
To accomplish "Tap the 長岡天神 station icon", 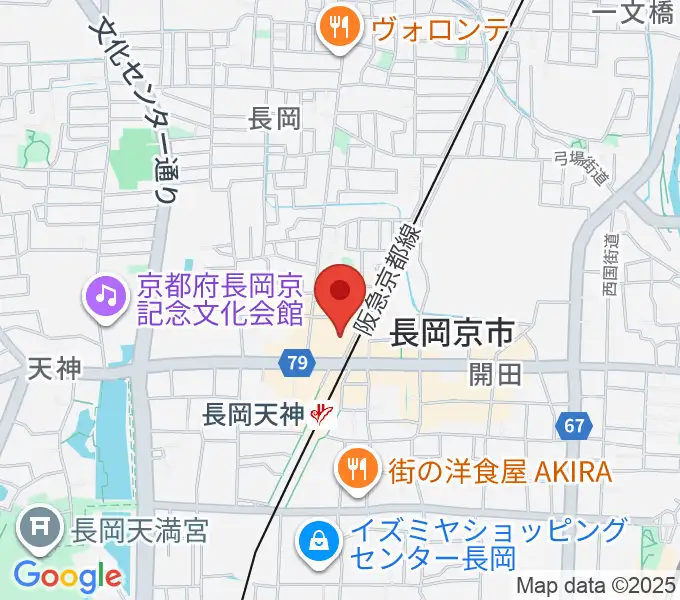I will point(321,413).
